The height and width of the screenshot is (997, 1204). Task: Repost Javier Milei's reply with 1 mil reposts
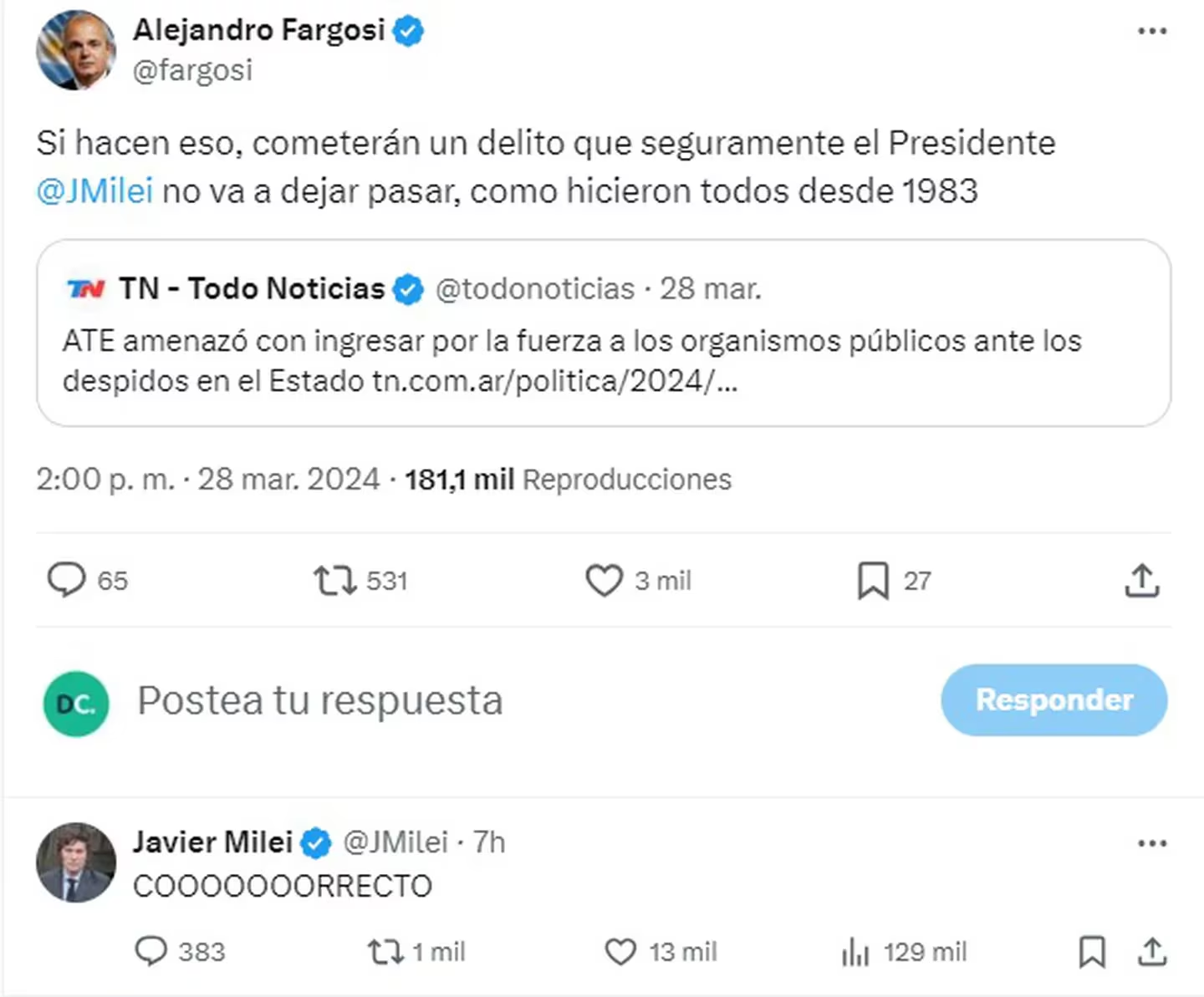385,951
